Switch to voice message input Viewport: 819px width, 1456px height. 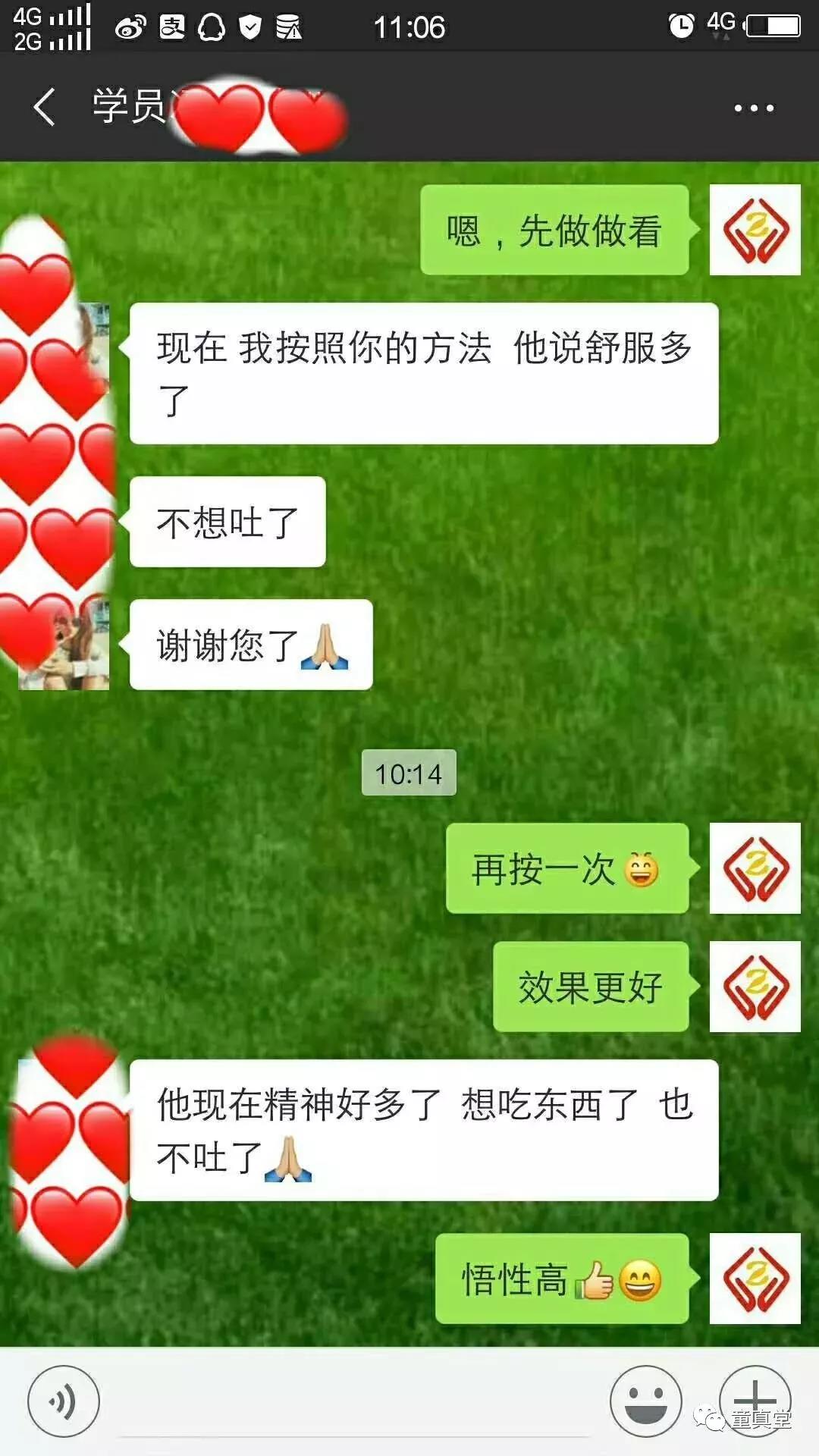(64, 1401)
